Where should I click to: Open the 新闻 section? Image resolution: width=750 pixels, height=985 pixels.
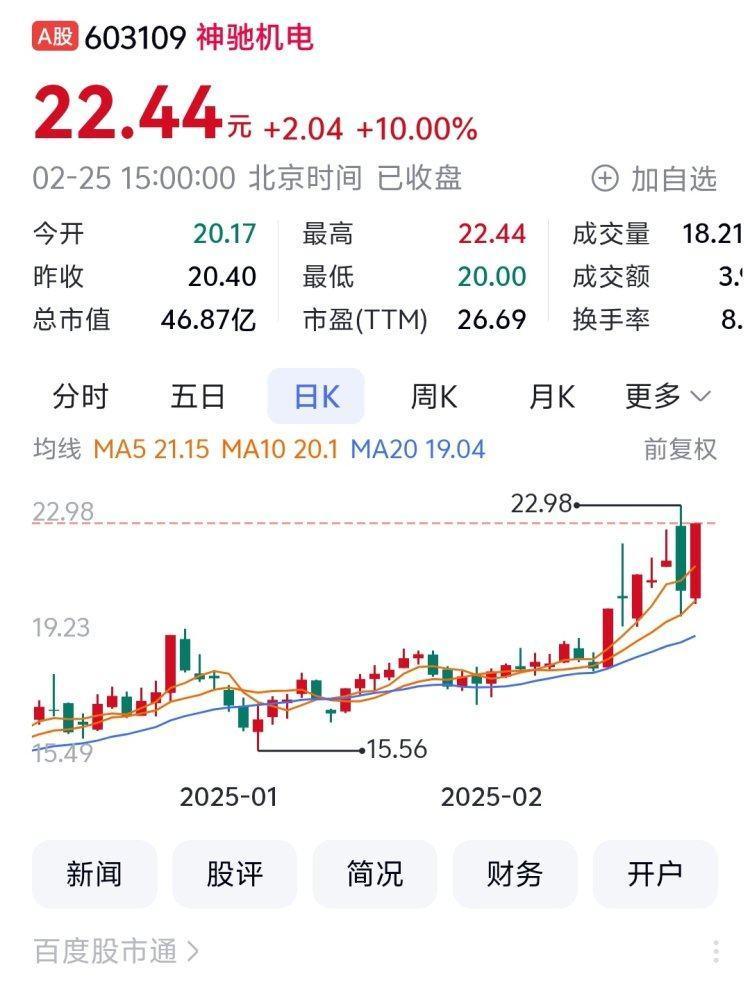click(95, 874)
